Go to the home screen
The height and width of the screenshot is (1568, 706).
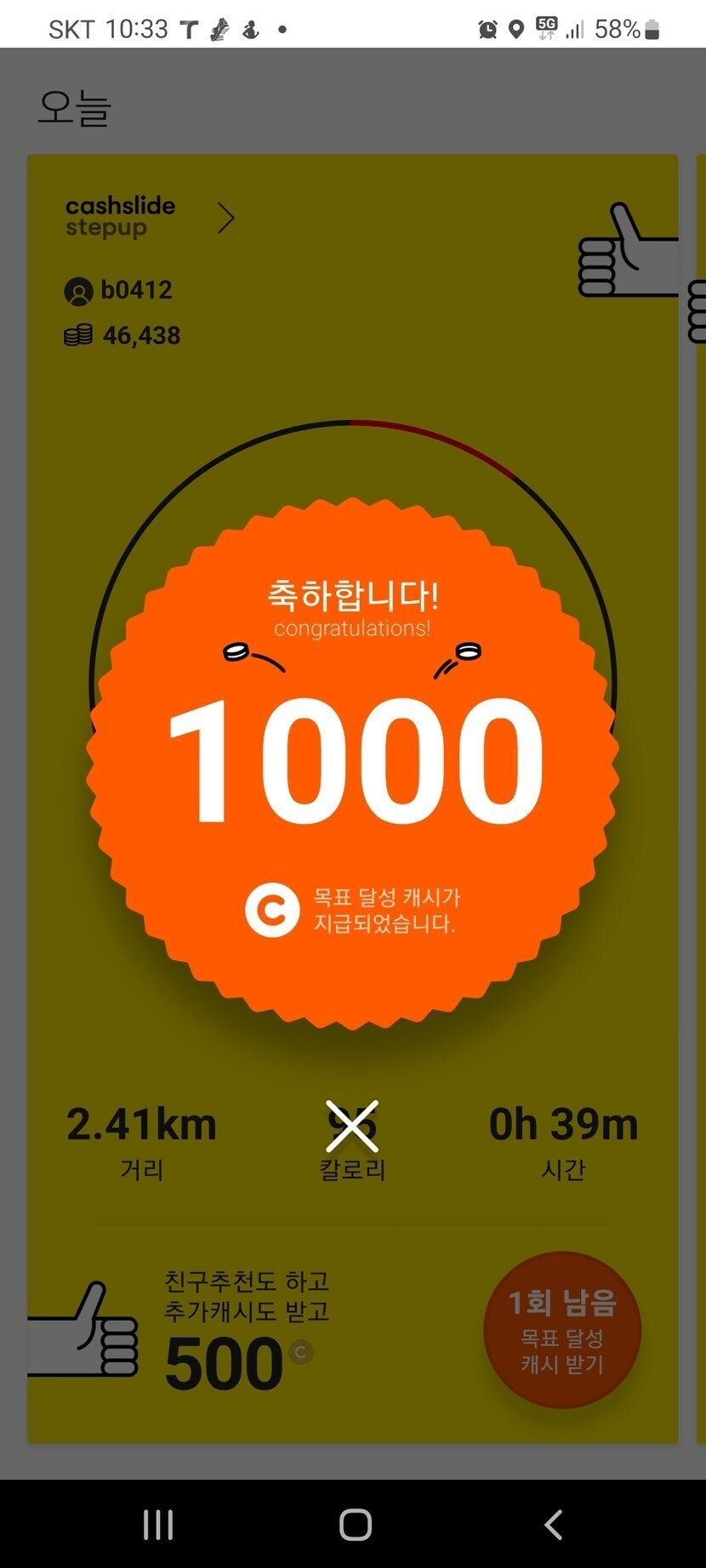355,1524
